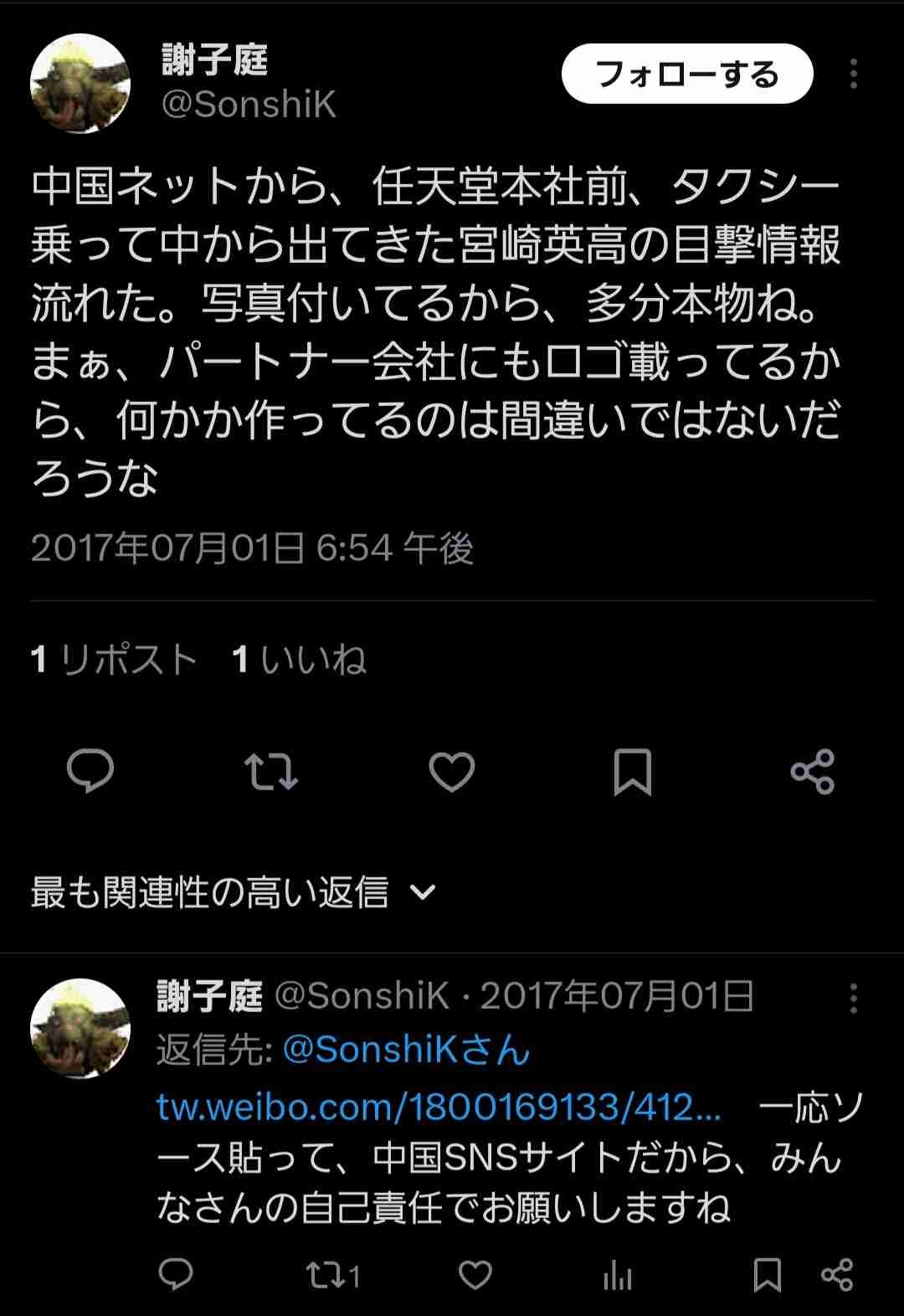View the 1 リポスト list

114,660
